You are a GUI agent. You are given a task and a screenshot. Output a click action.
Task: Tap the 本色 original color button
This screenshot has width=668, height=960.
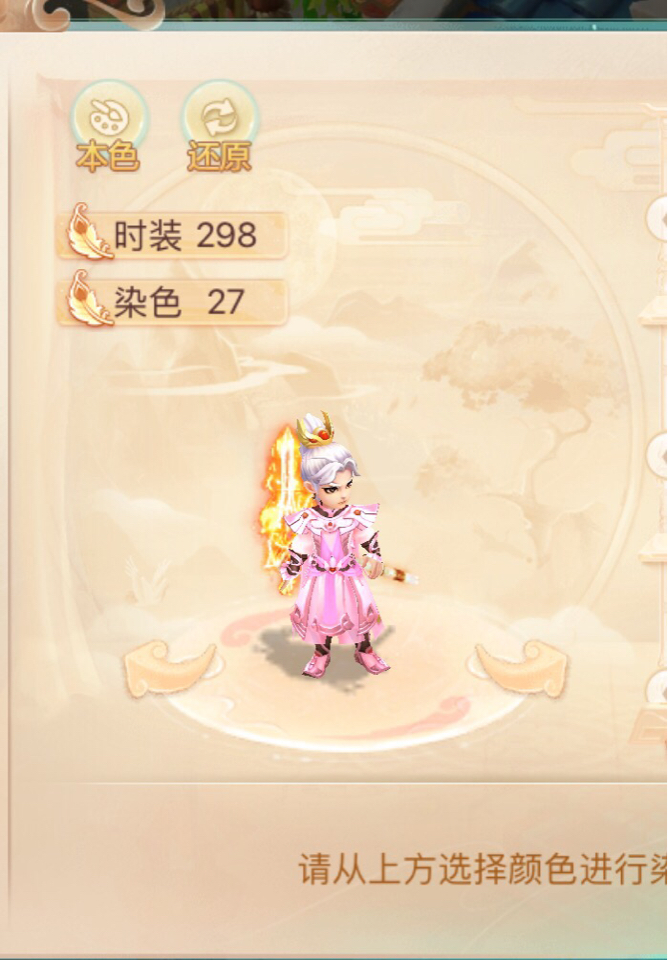click(108, 122)
